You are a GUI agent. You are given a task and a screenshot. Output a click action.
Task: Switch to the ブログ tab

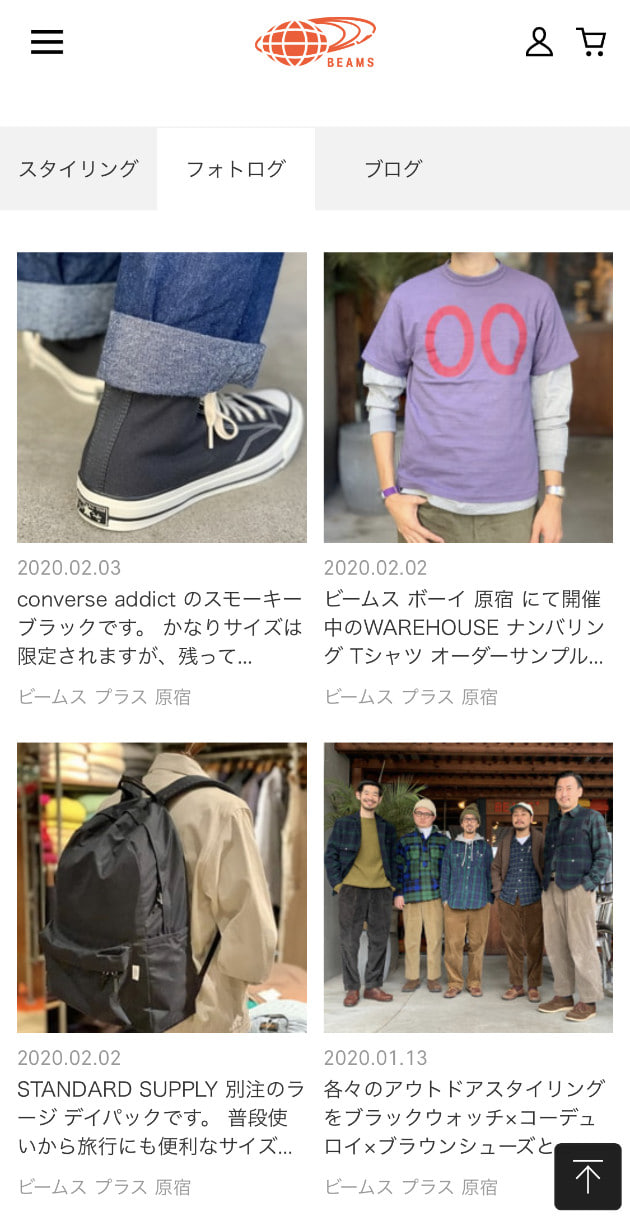coord(393,169)
